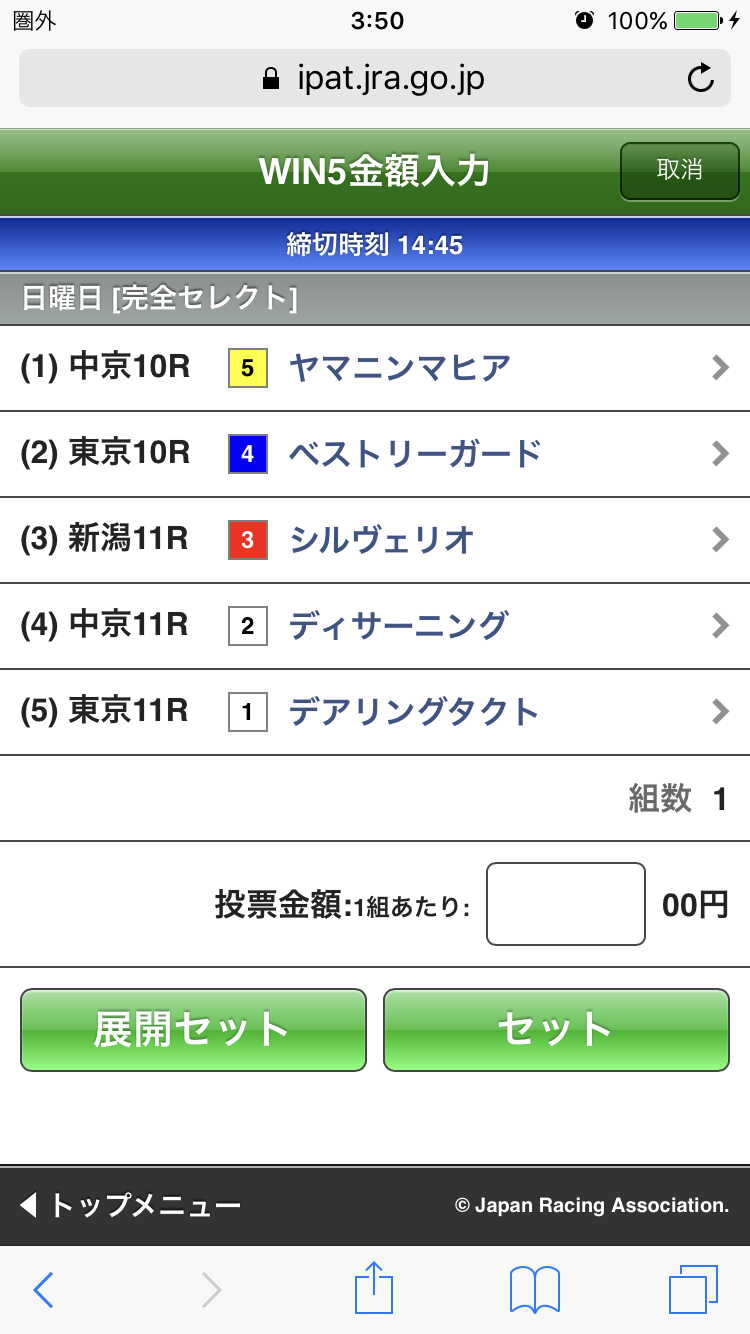Tap the ipat.jra.go.jp address bar
This screenshot has width=750, height=1334.
point(375,78)
